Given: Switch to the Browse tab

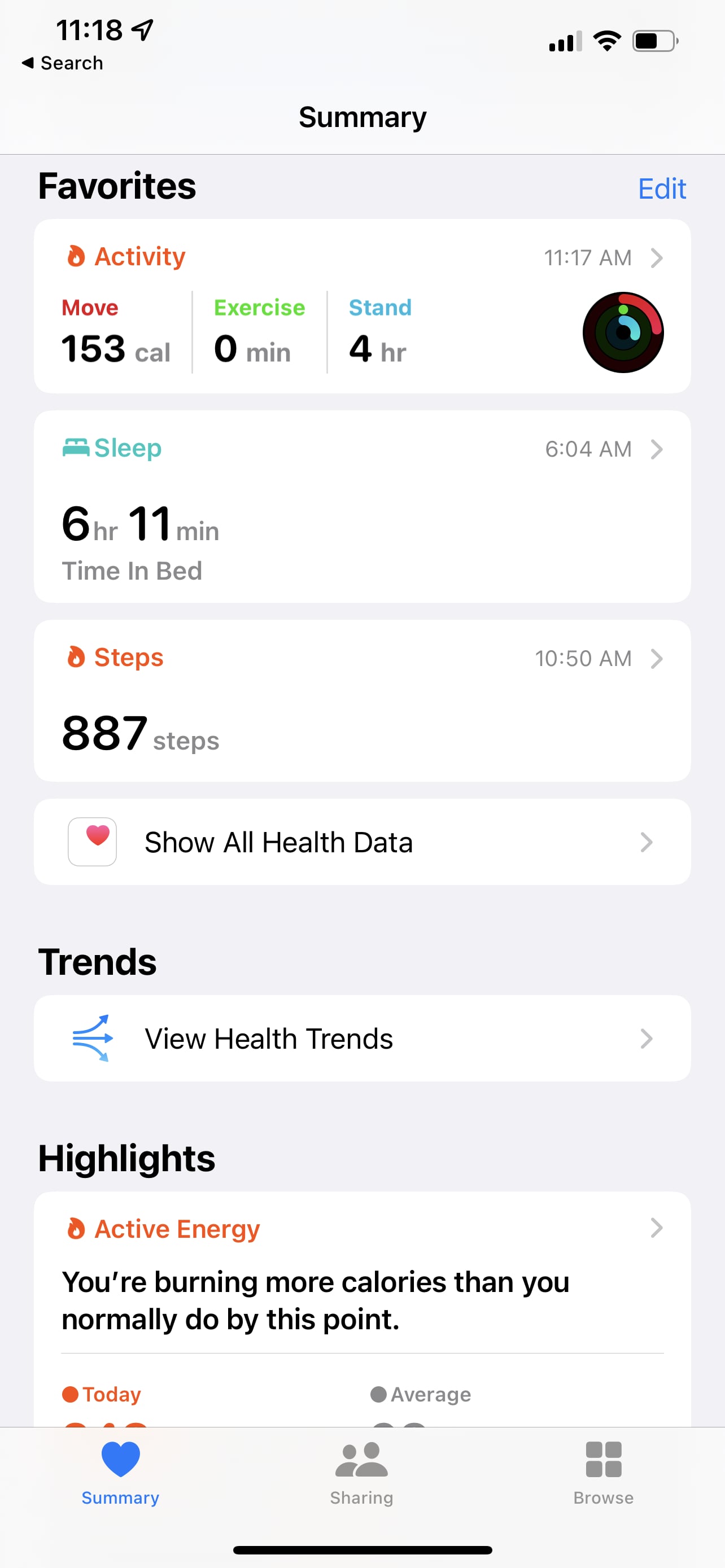Looking at the screenshot, I should (x=603, y=1473).
